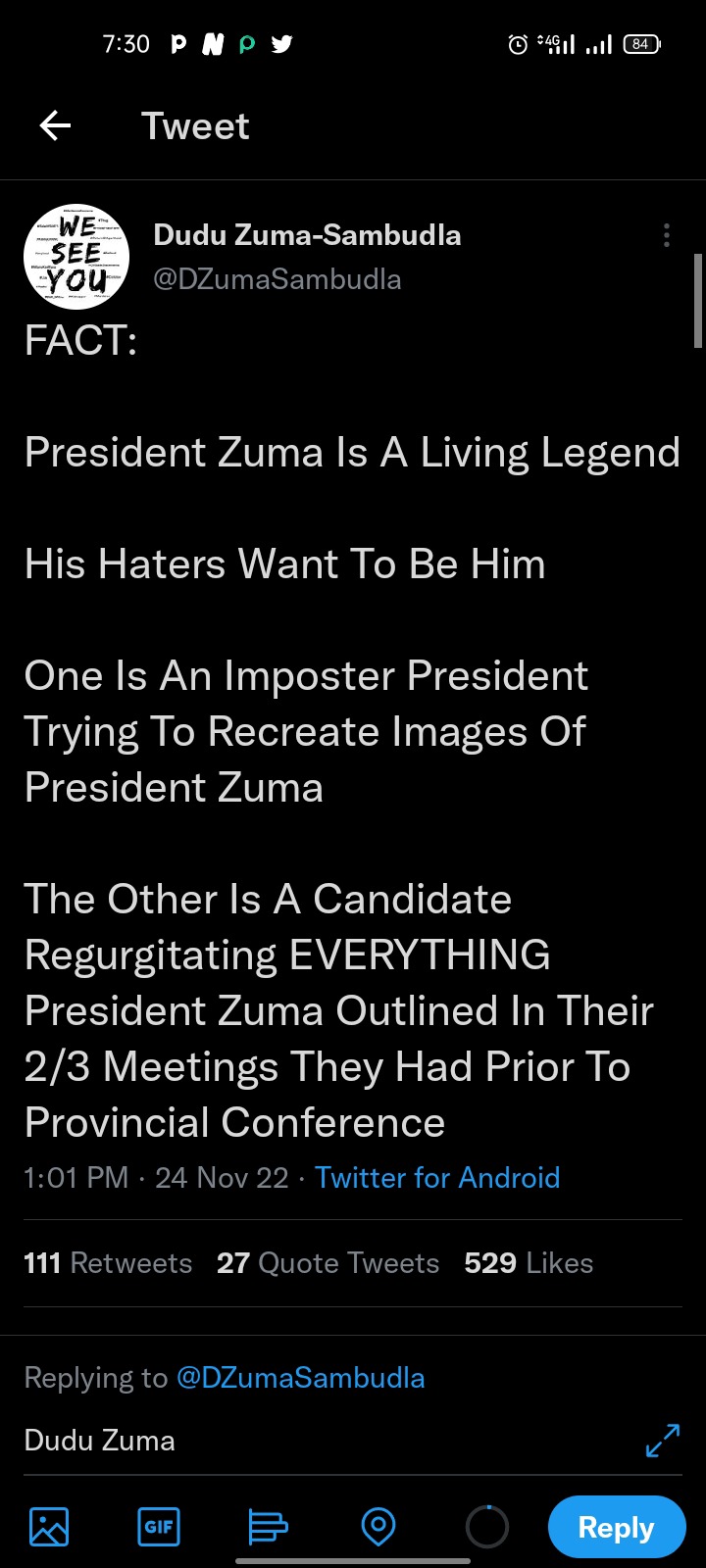Open @DZumaSambudla mention in Replying to

tap(301, 1378)
